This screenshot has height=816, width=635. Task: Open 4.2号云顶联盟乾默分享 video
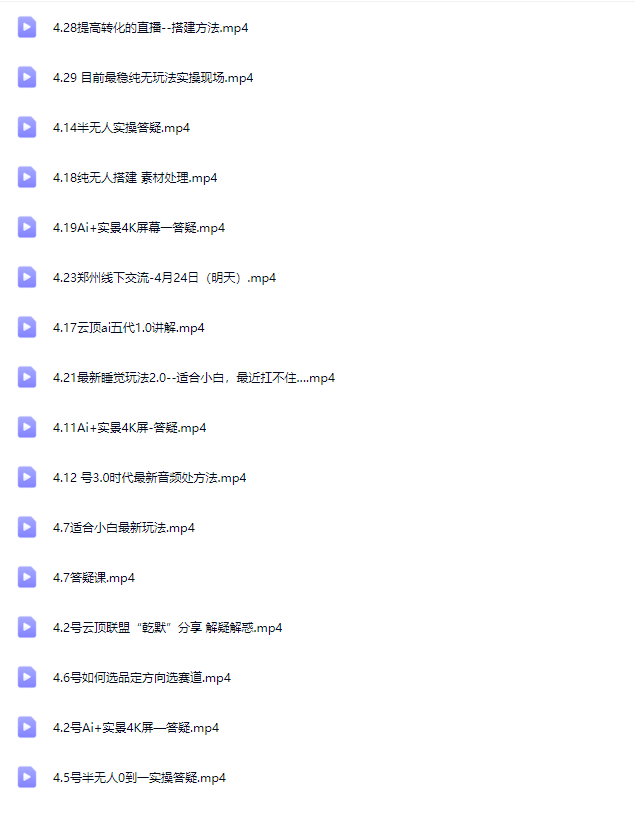click(x=167, y=628)
